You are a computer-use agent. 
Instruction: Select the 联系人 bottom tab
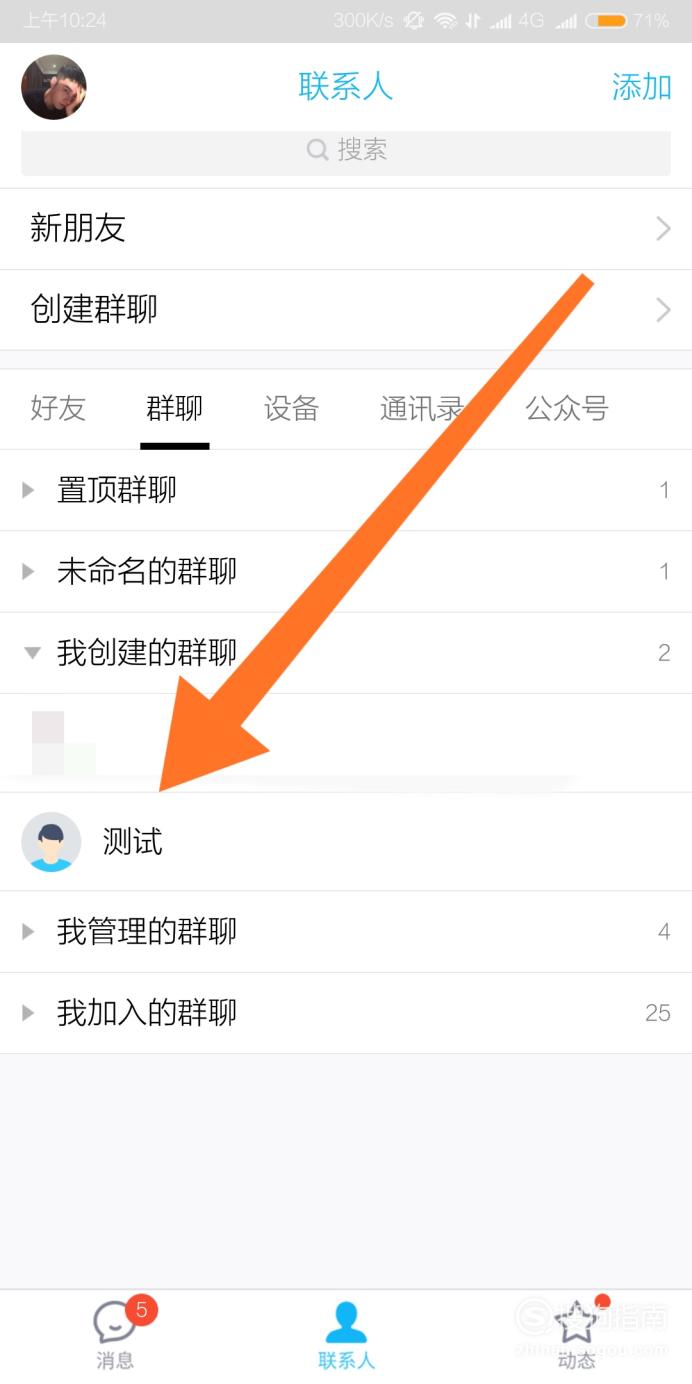click(x=346, y=1335)
